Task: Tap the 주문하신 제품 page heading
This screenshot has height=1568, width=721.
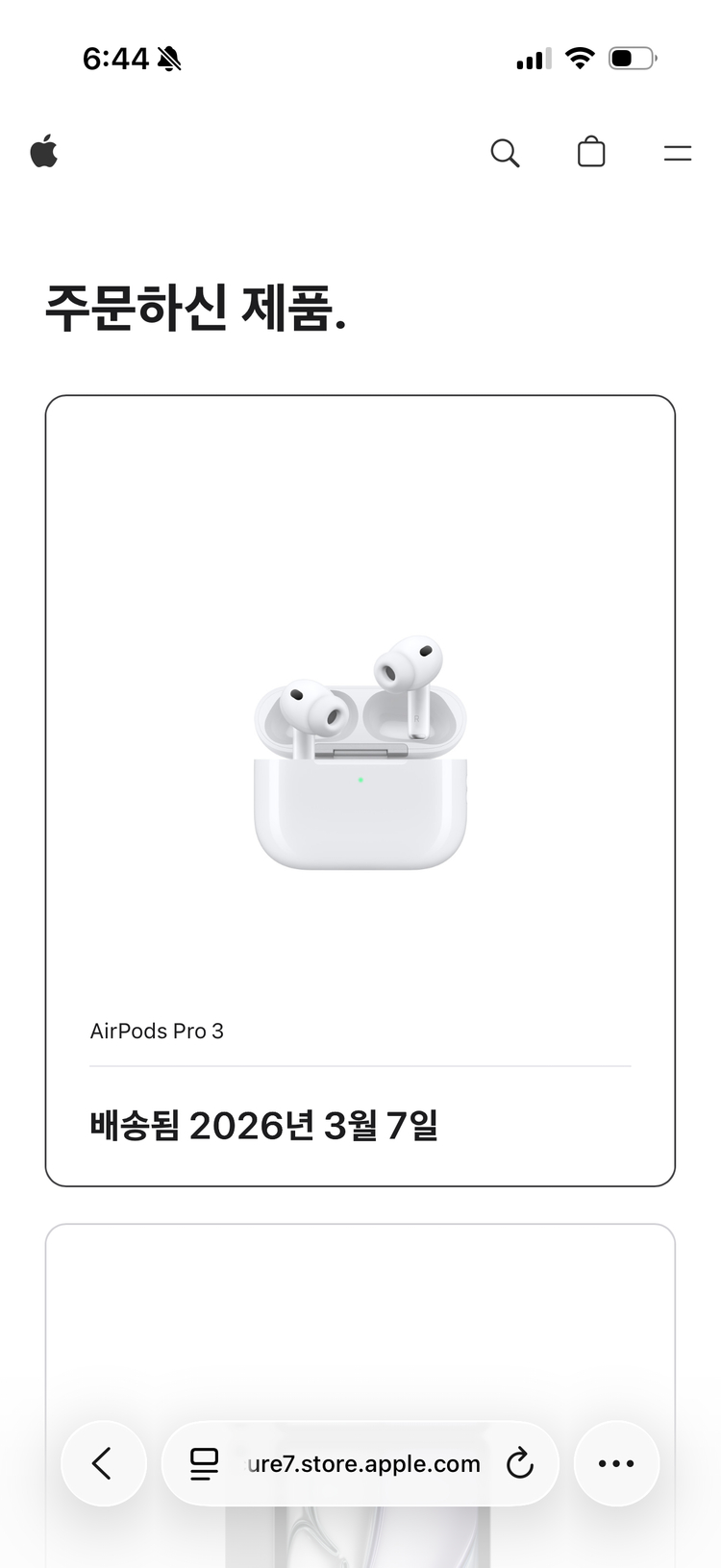Action: coord(197,308)
